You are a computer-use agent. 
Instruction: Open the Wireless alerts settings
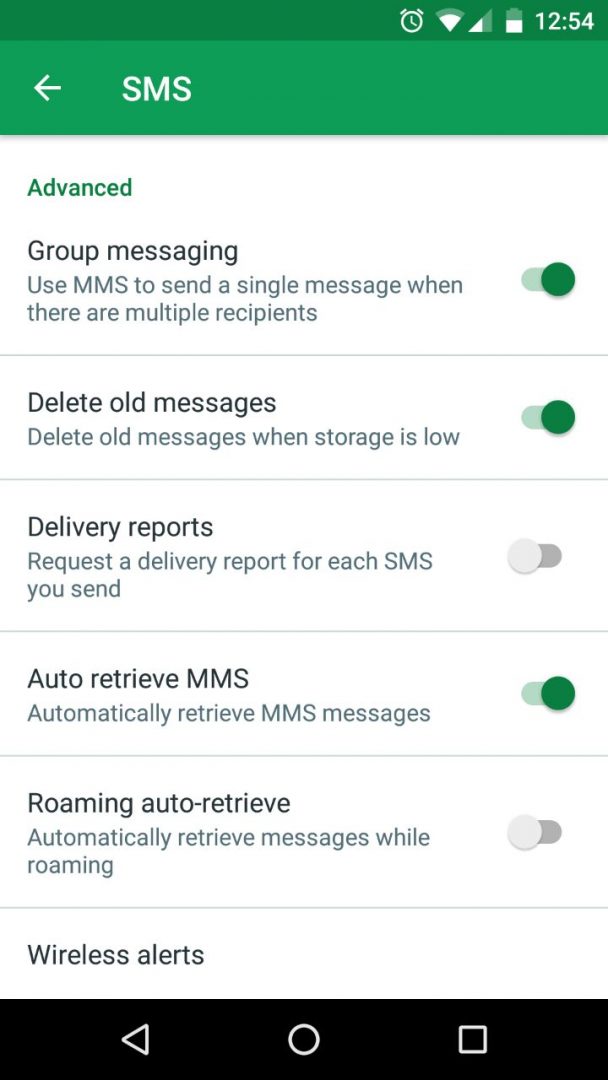304,954
